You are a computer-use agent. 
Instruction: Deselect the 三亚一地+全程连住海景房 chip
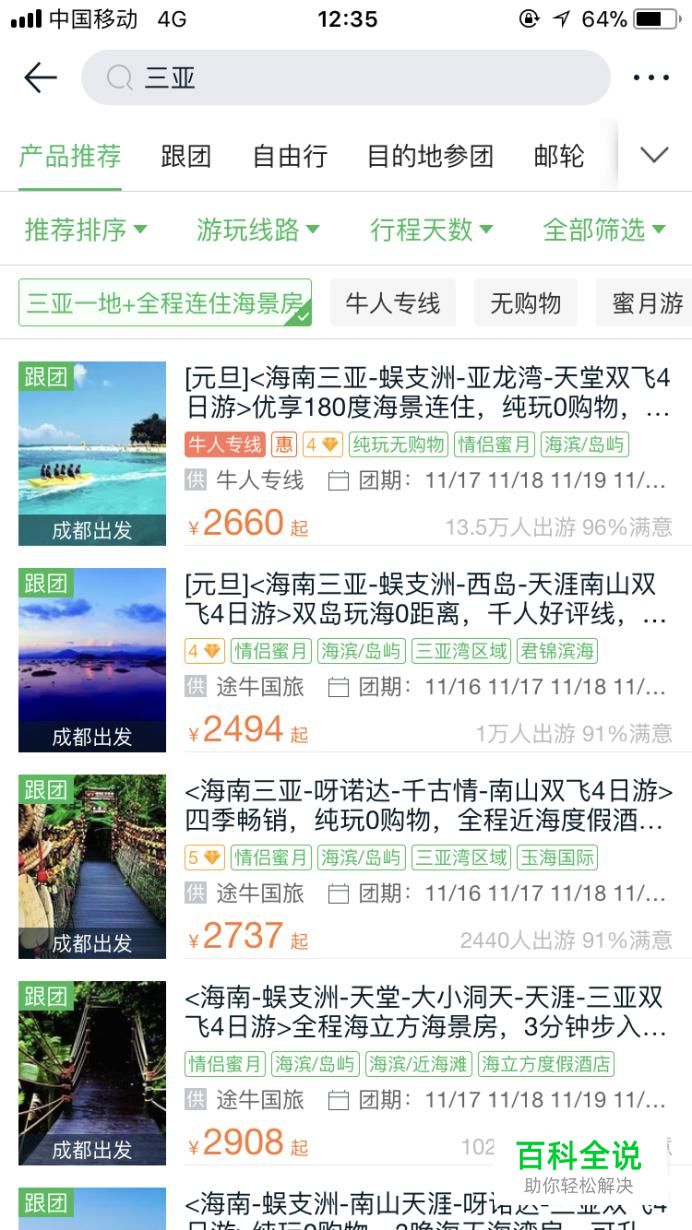pos(165,303)
